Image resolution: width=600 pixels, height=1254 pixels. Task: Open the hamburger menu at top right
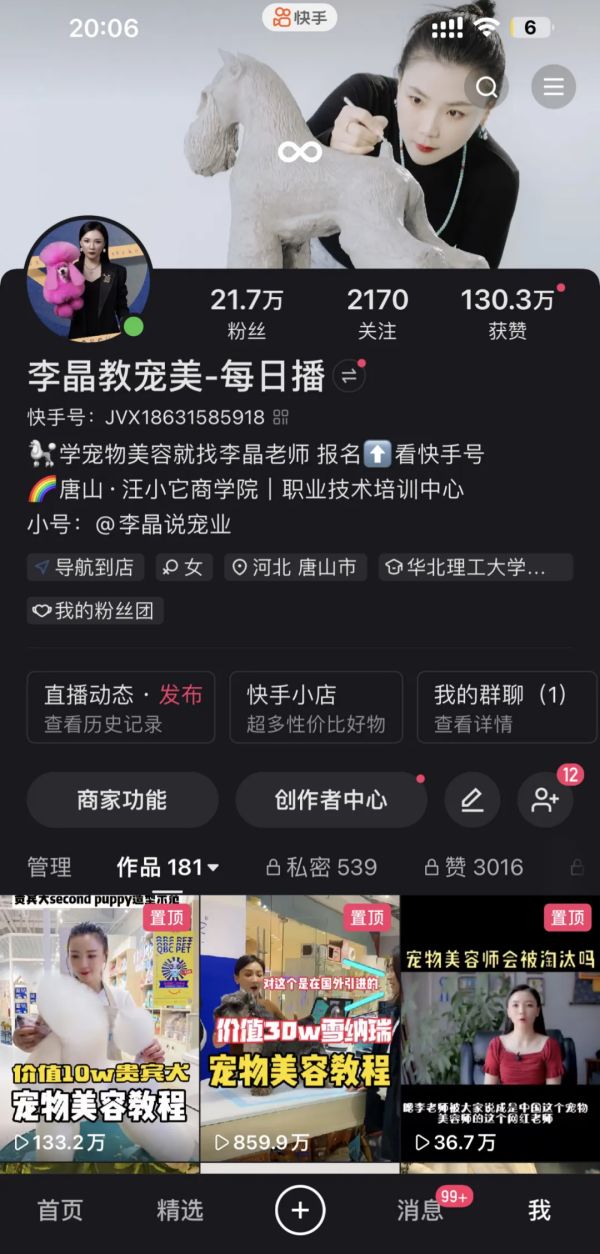pyautogui.click(x=553, y=88)
